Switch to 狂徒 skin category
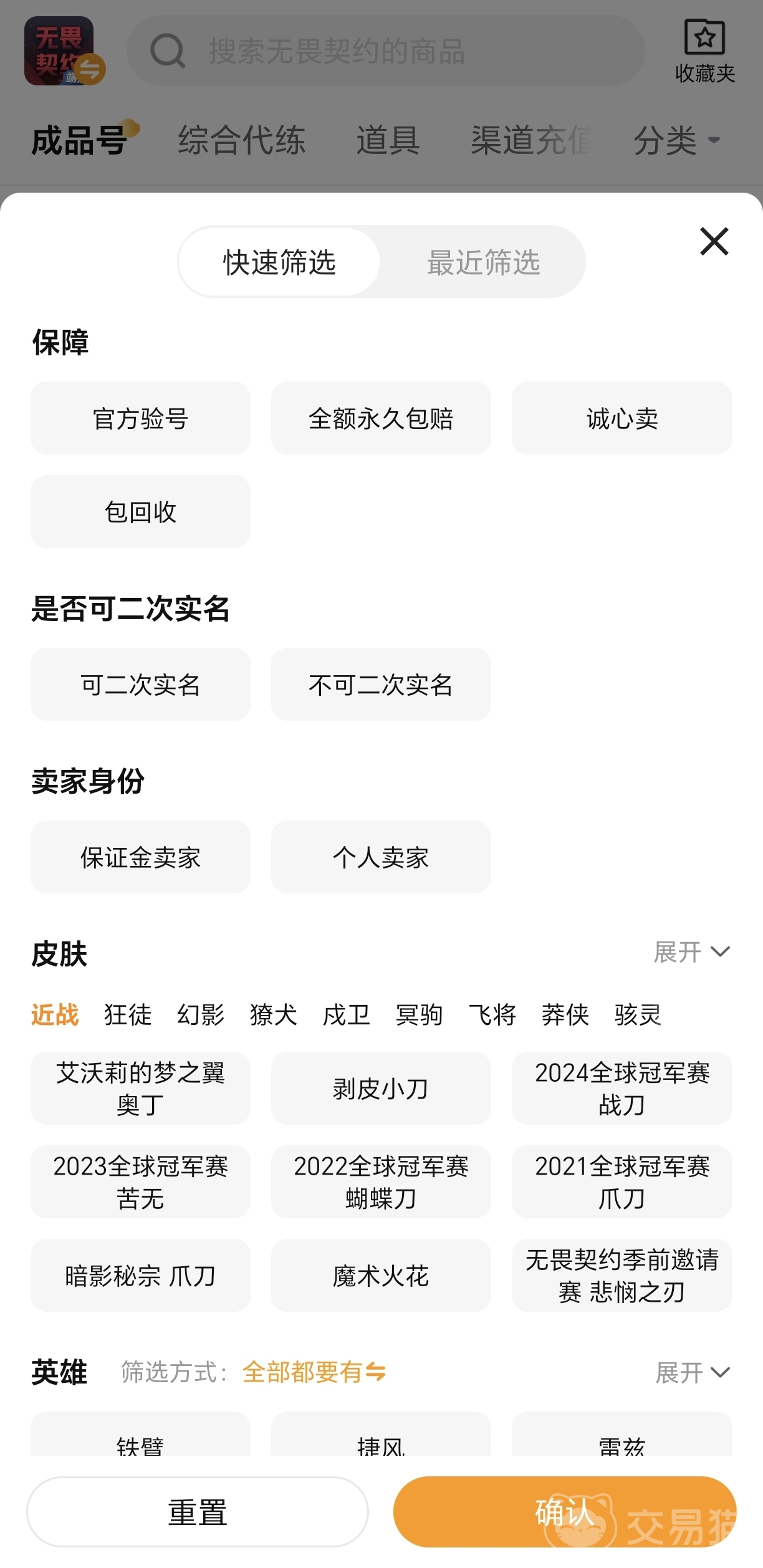The image size is (763, 1568). click(x=128, y=1014)
